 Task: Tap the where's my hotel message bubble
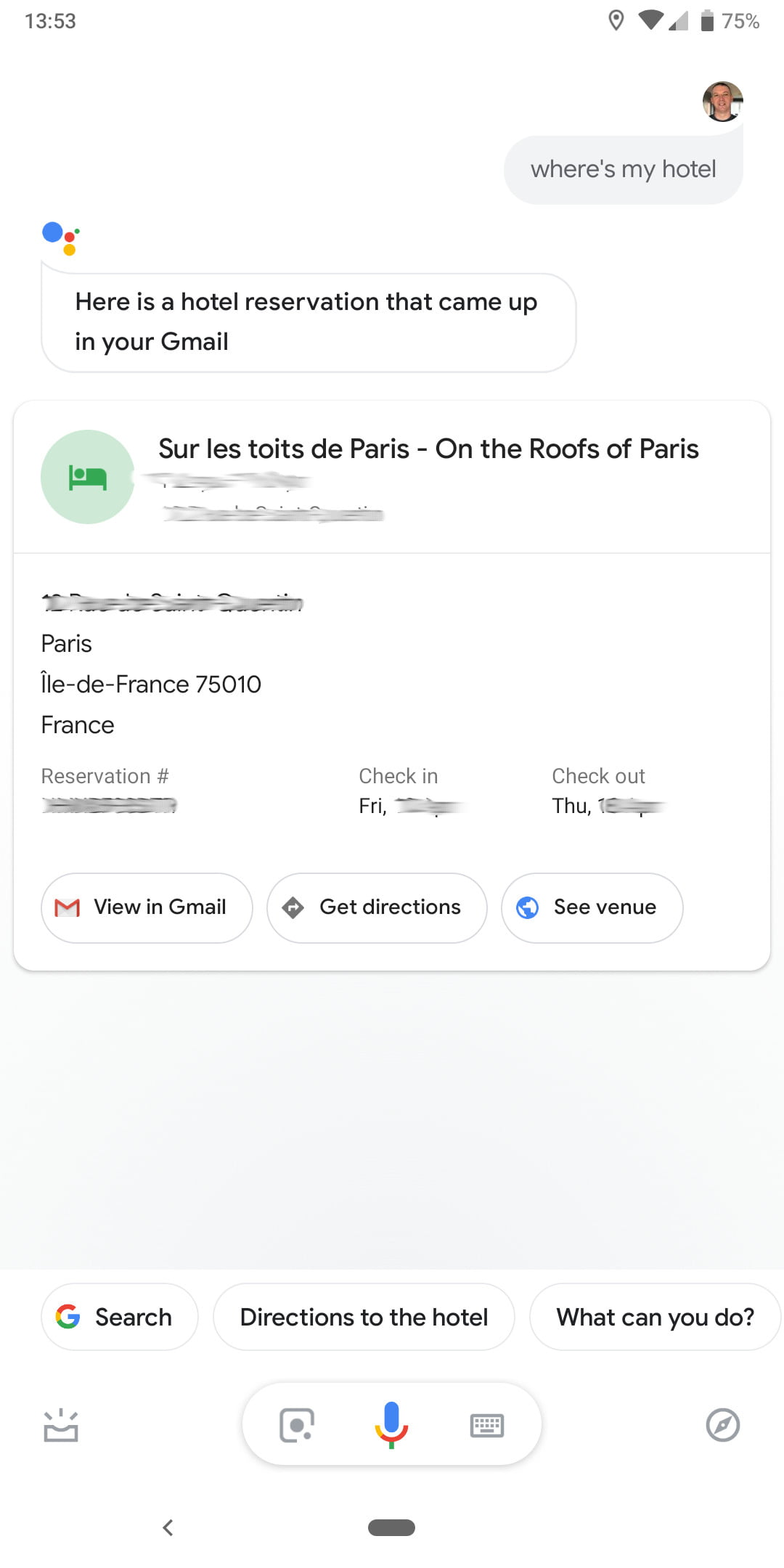pos(623,168)
